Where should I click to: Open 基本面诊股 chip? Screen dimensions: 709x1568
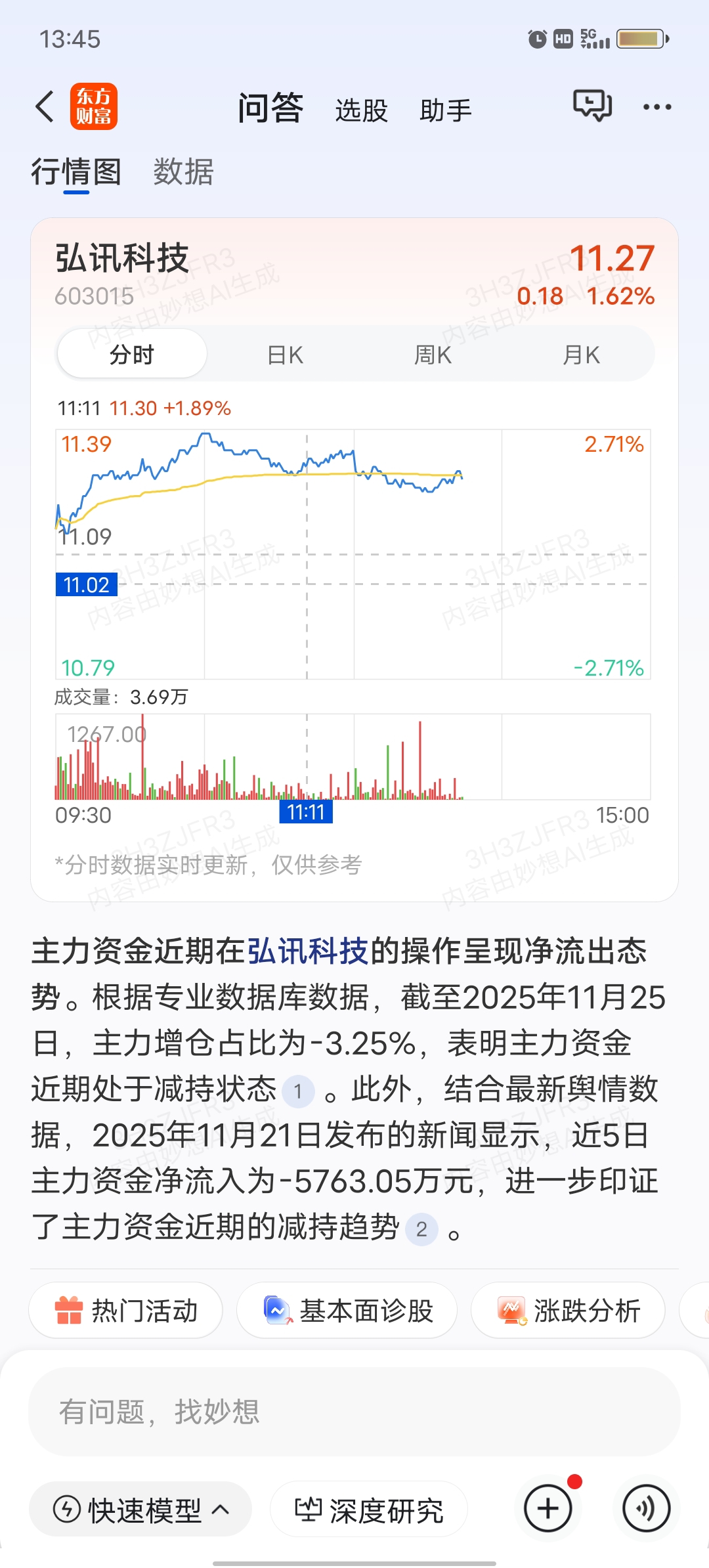(347, 1311)
